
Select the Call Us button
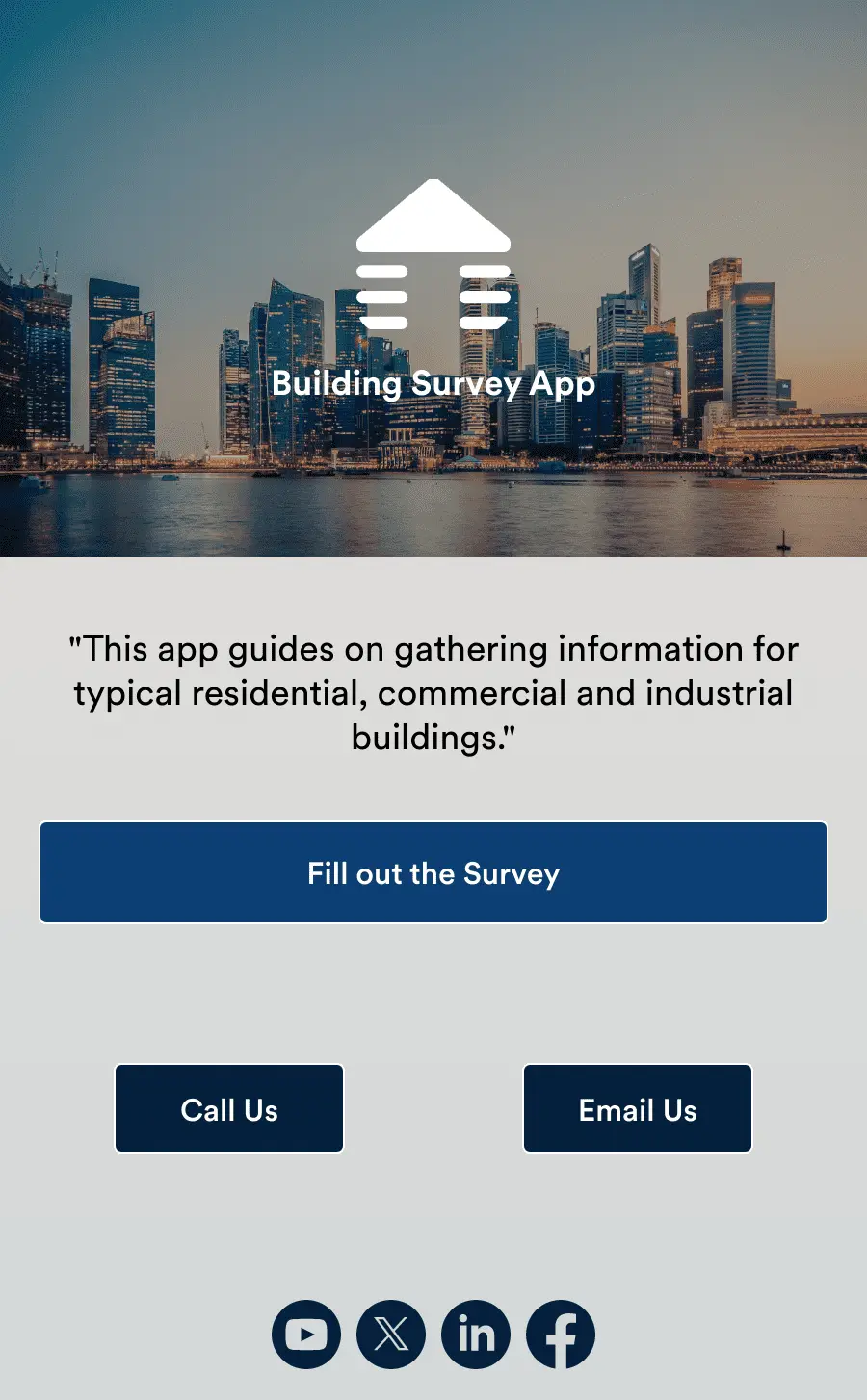coord(229,1108)
